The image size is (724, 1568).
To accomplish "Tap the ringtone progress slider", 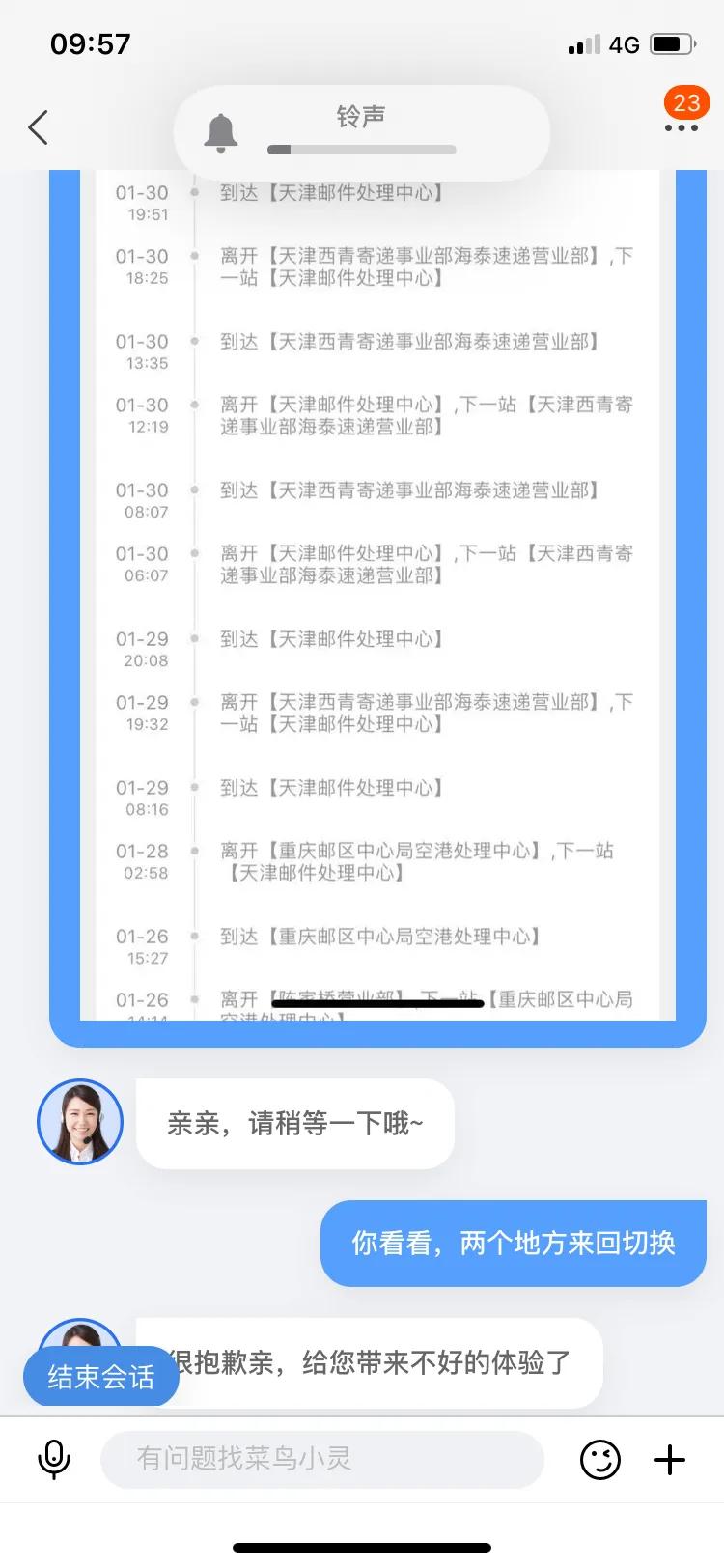I will coord(361,150).
